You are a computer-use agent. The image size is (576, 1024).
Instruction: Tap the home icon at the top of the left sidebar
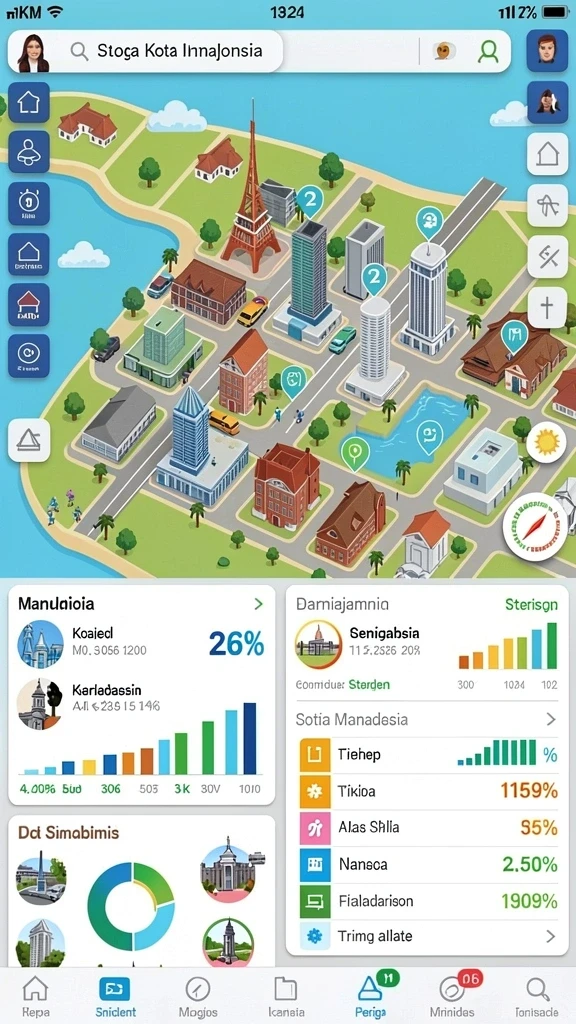coord(29,103)
